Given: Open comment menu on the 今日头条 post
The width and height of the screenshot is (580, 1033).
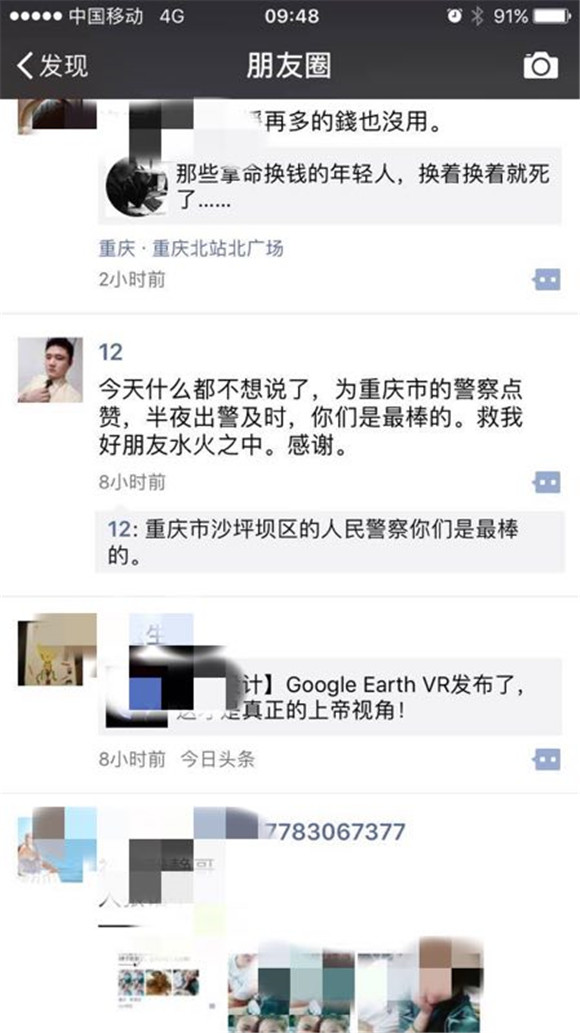Looking at the screenshot, I should 546,759.
